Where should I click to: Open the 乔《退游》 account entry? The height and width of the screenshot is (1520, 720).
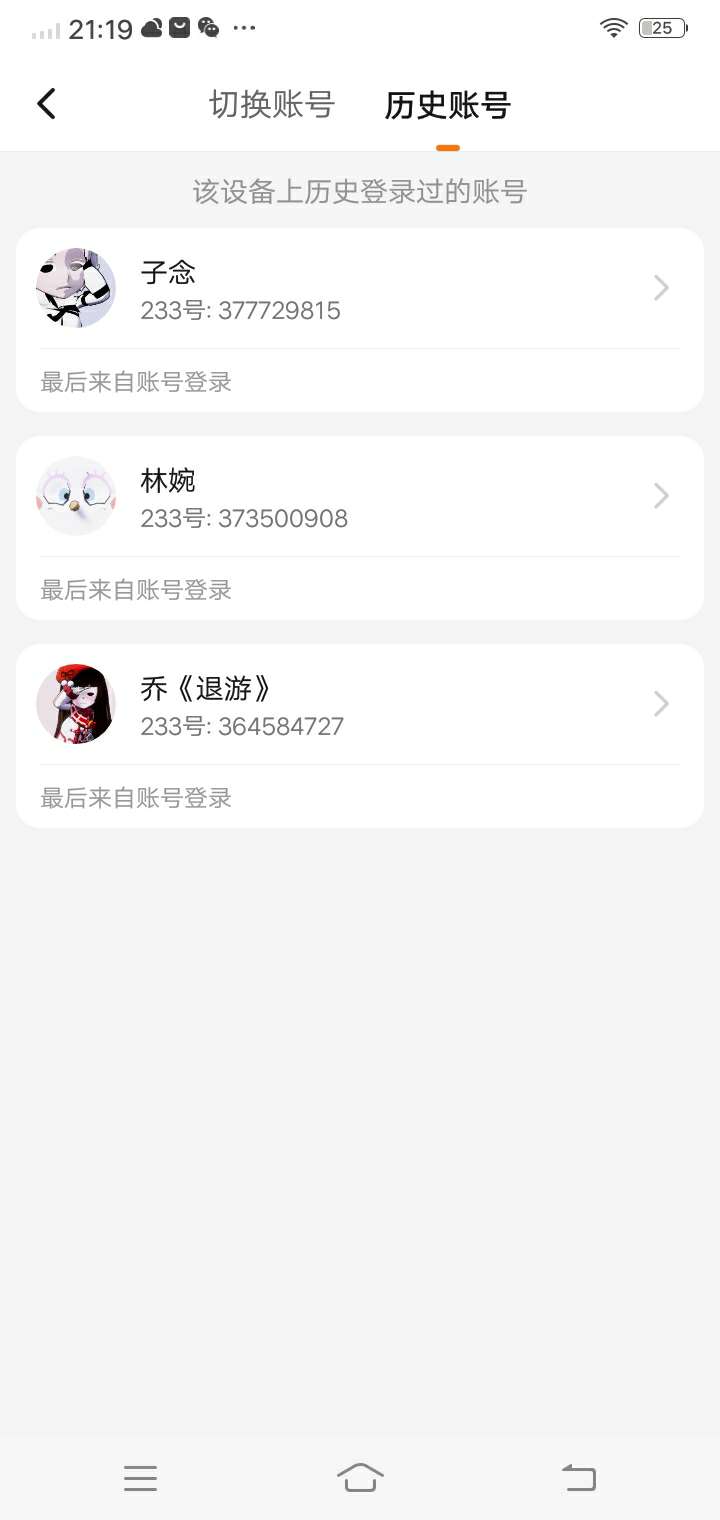(360, 705)
